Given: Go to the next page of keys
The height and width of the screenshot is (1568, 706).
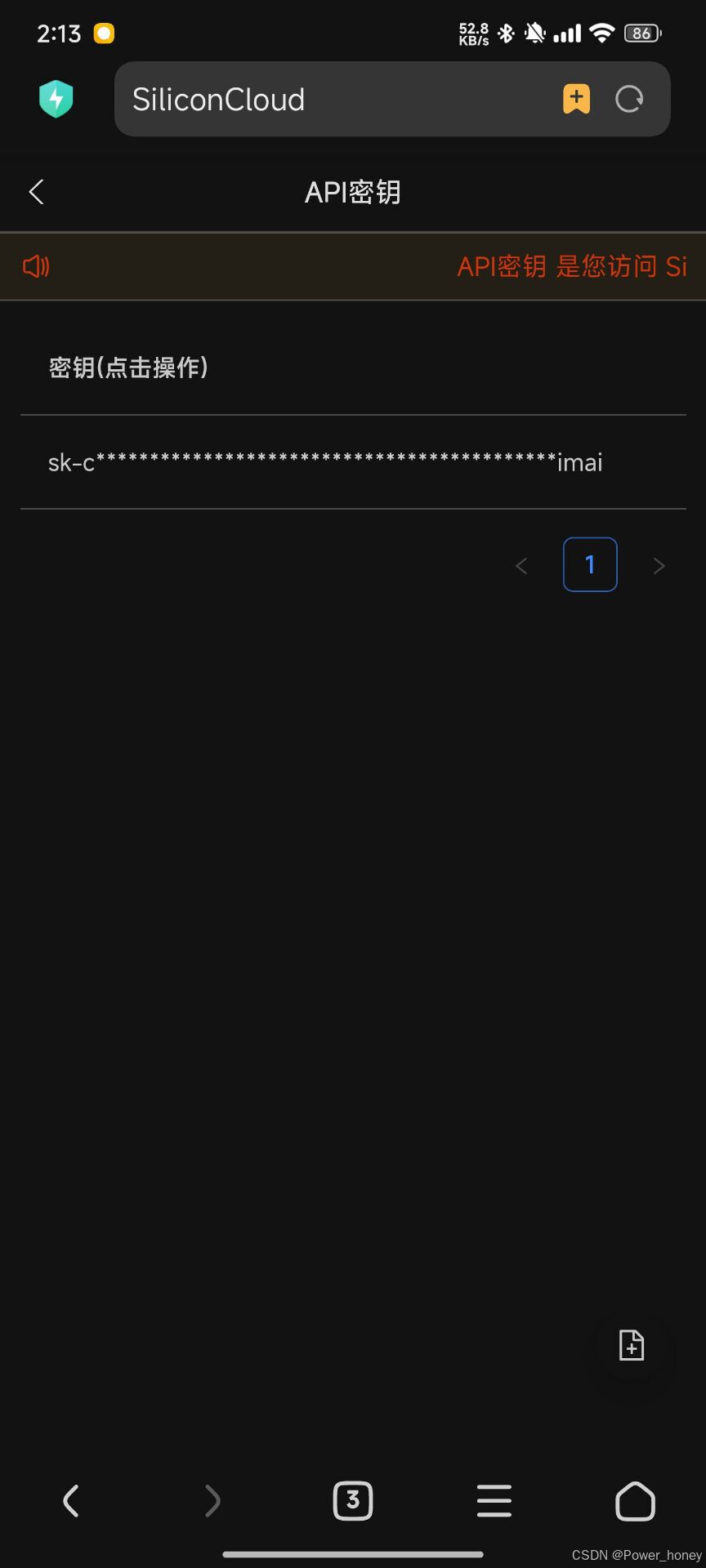Looking at the screenshot, I should [659, 565].
